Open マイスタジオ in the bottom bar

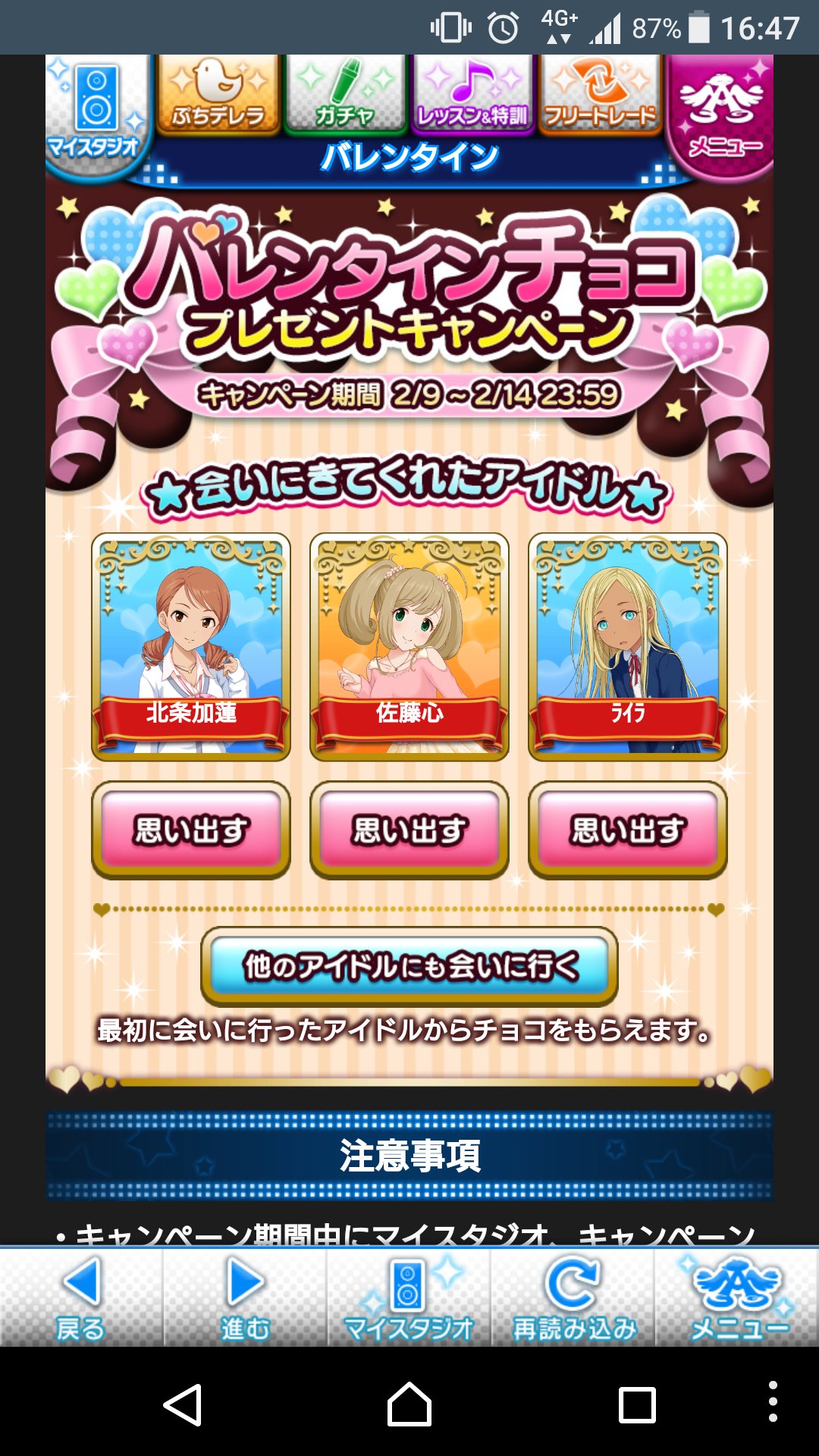pos(409,1298)
